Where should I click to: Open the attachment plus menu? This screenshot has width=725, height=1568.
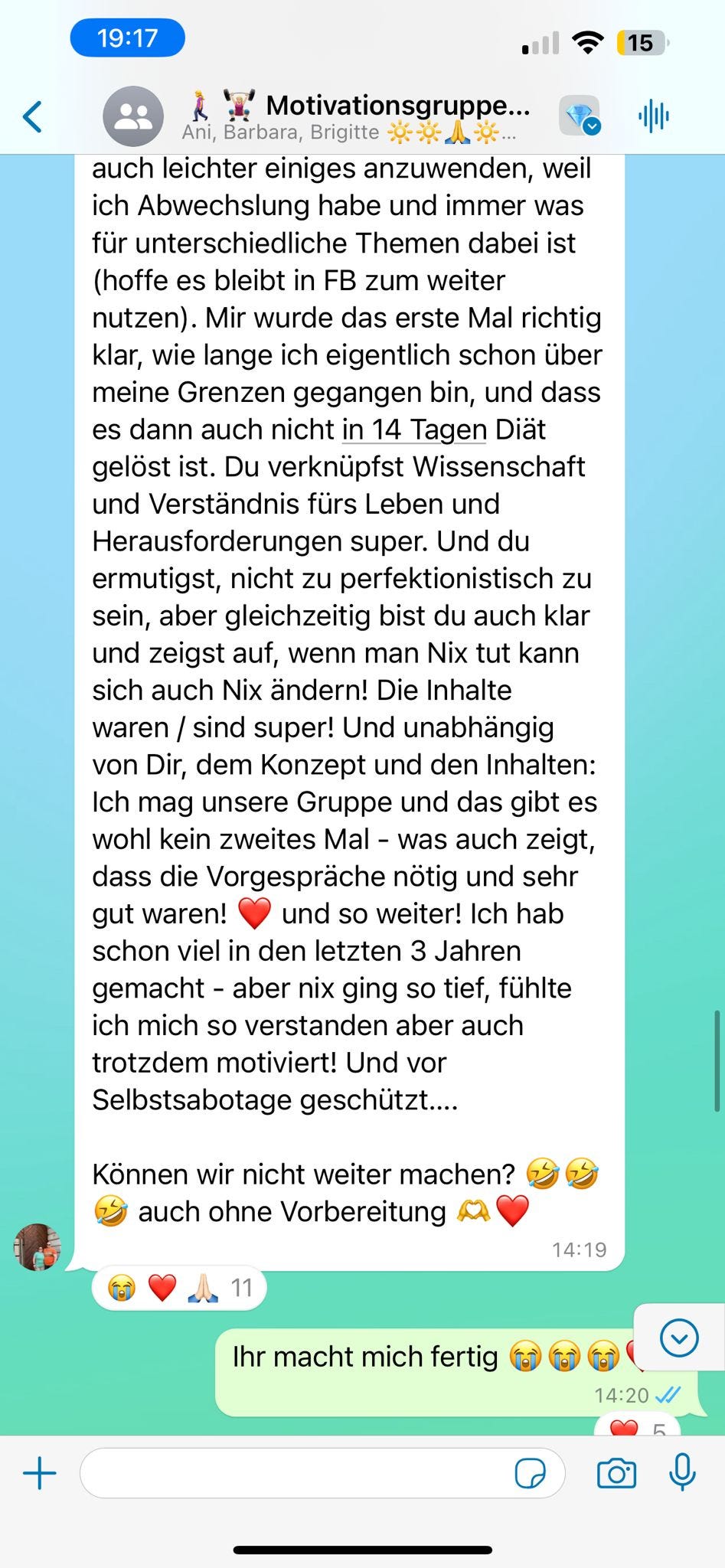pyautogui.click(x=40, y=1473)
